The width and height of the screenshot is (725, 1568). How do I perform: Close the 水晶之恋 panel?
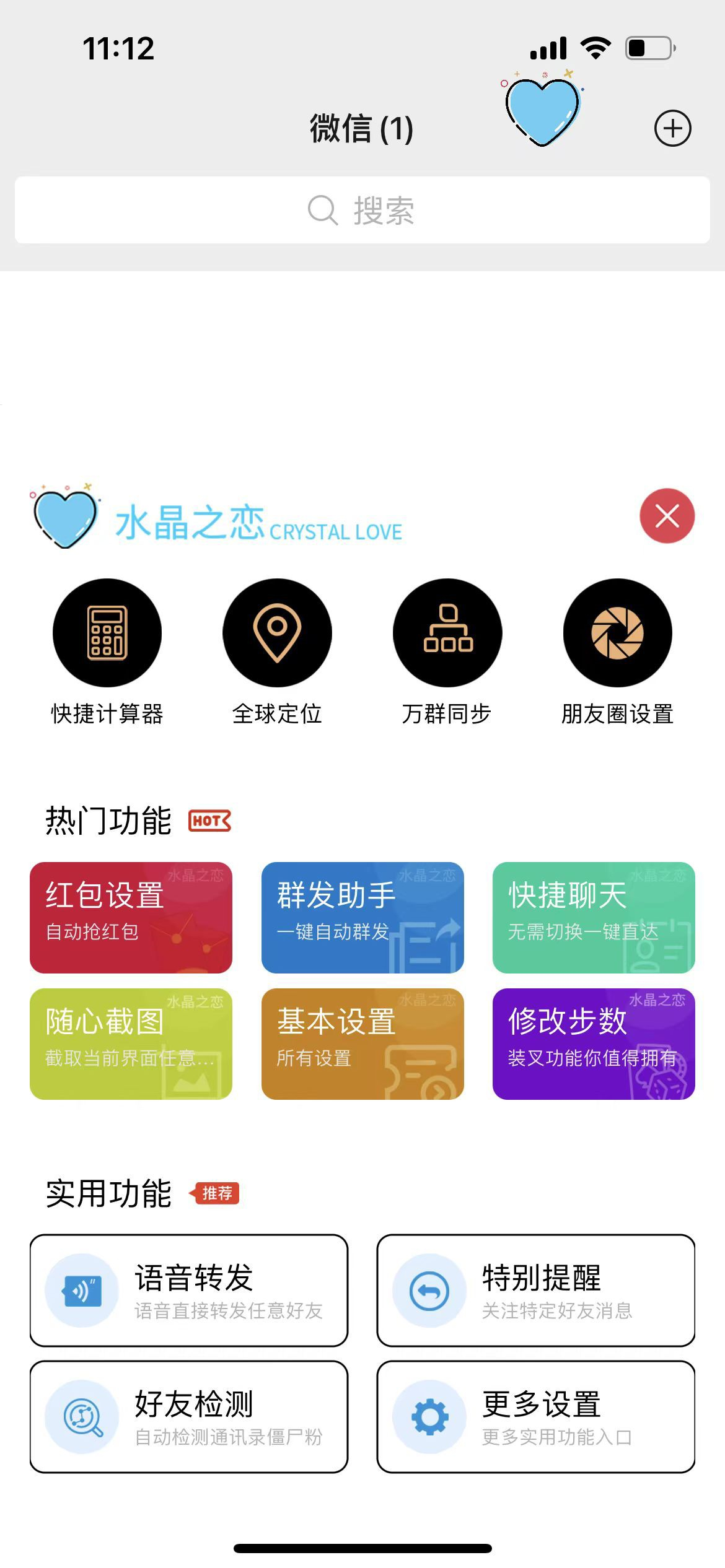point(667,516)
